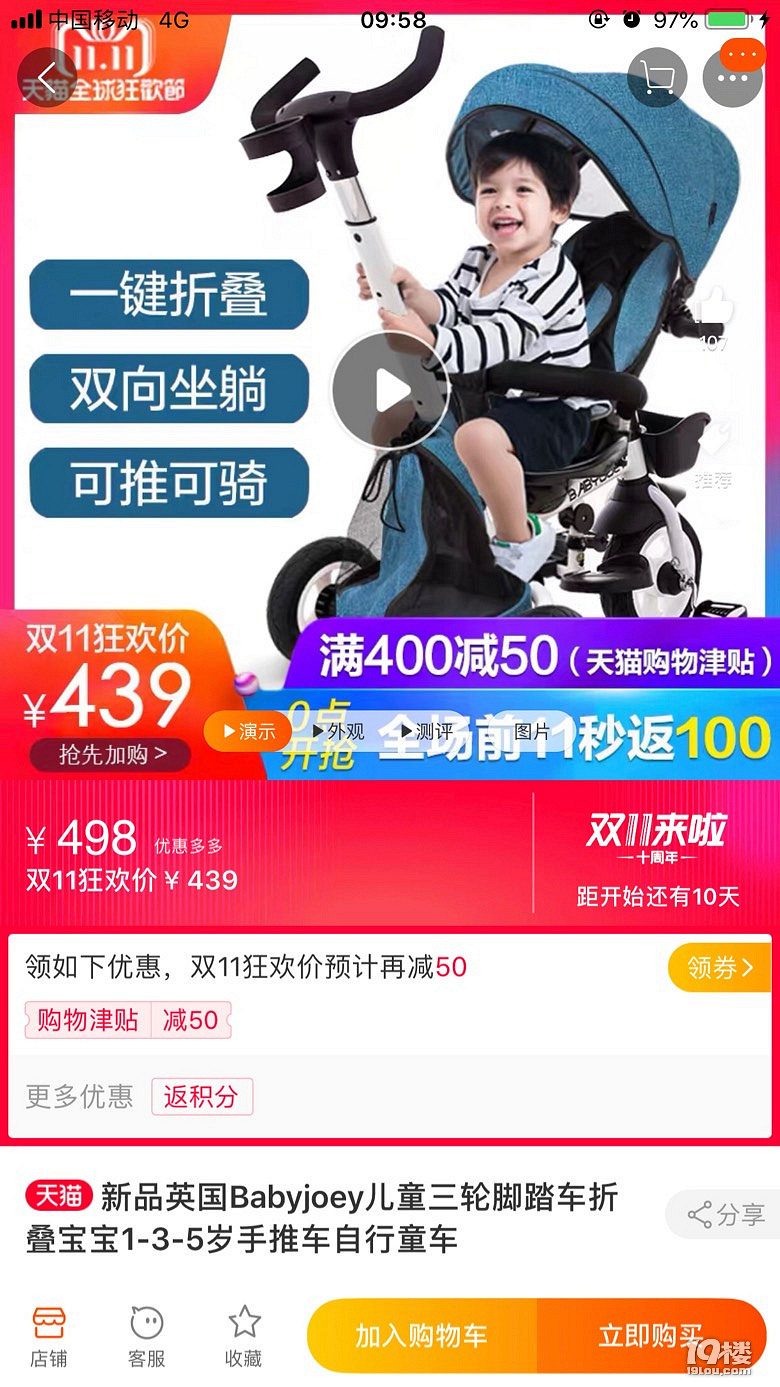
Task: Tap 抢先加购 under the 439 price
Action: pos(111,754)
